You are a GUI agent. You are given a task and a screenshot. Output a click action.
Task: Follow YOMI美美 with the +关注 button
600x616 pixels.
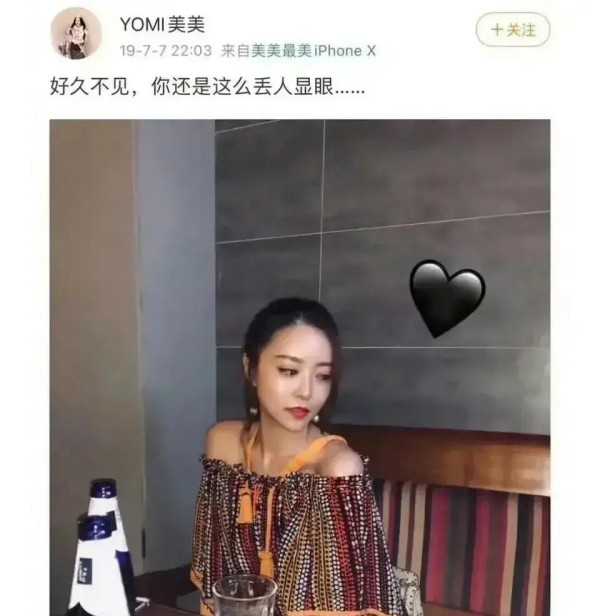pos(512,31)
